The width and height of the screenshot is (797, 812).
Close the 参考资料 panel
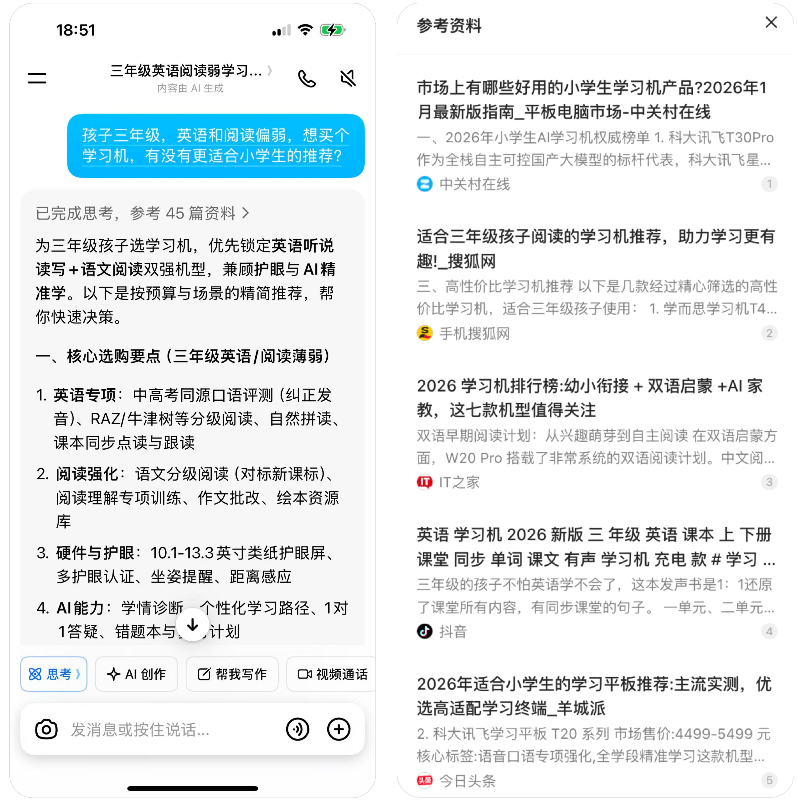(x=771, y=22)
